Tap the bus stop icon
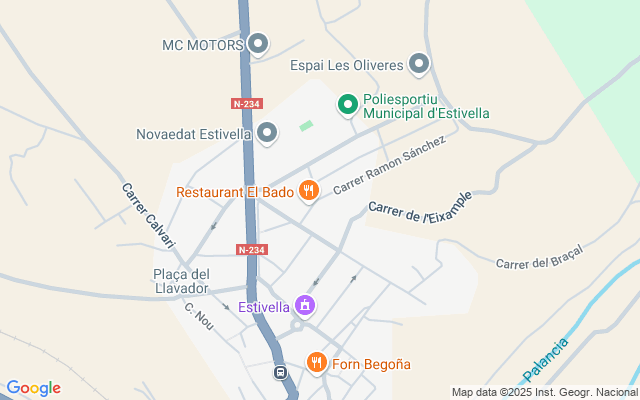 click(281, 373)
